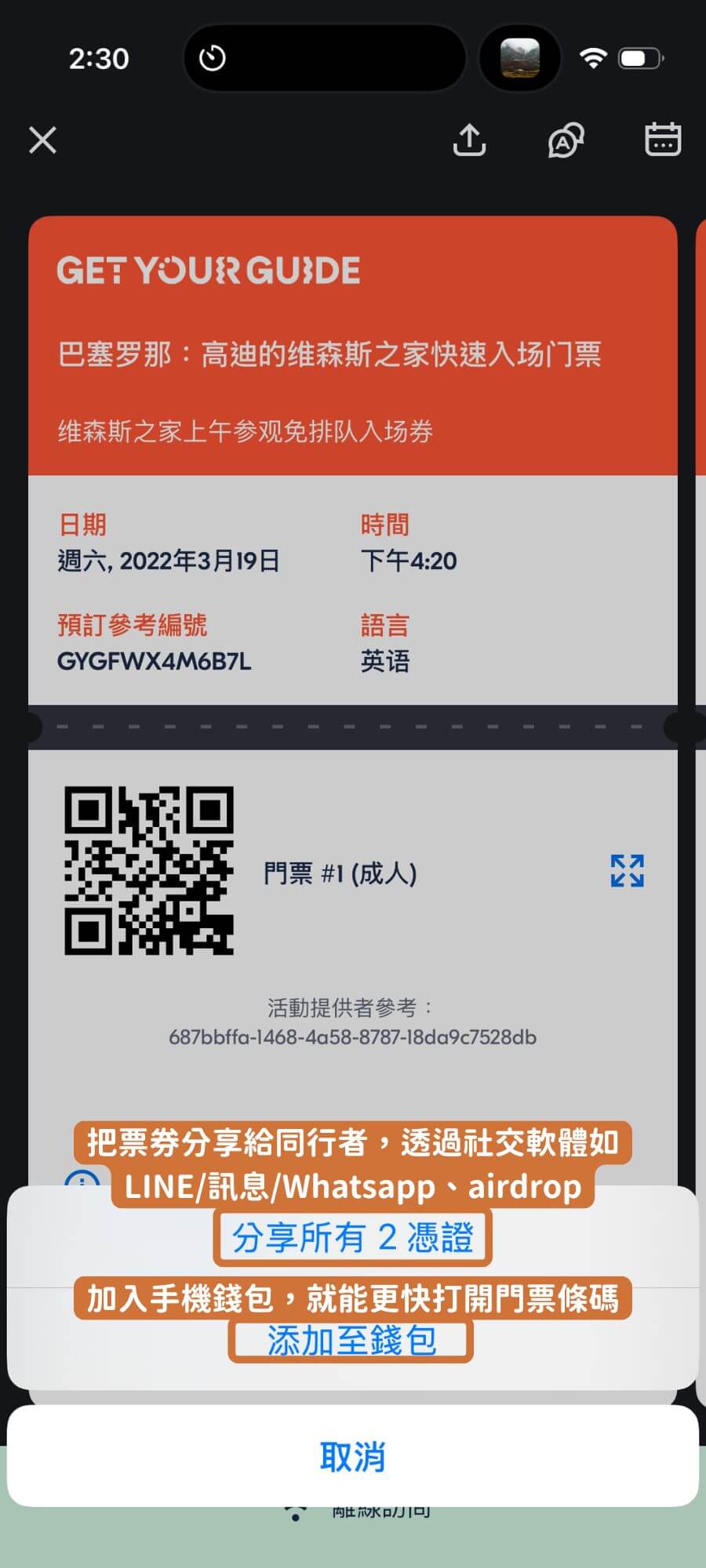Tap the translate icon in top bar
The image size is (706, 1568).
(566, 140)
